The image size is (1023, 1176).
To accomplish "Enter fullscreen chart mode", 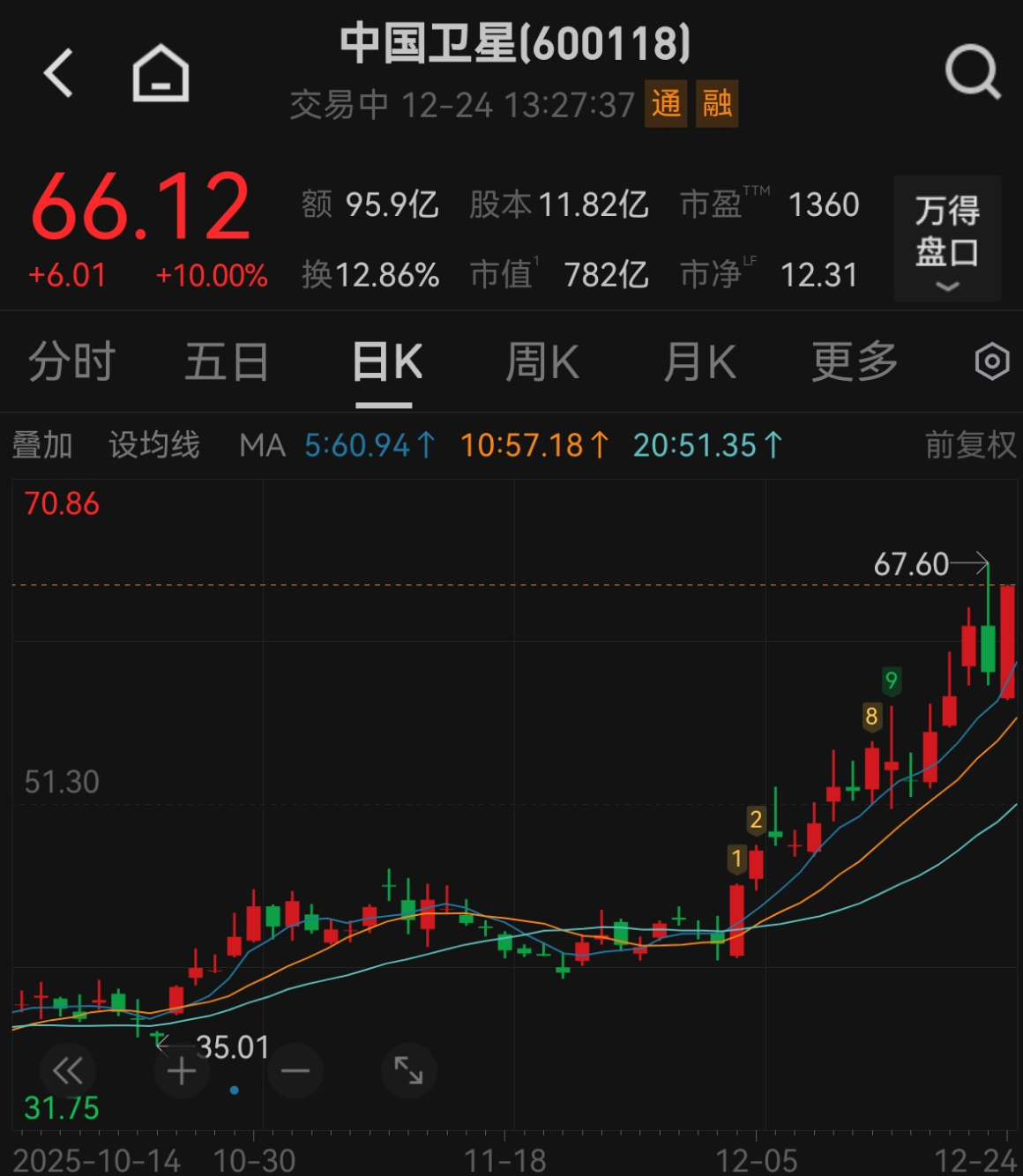I will pyautogui.click(x=407, y=1069).
